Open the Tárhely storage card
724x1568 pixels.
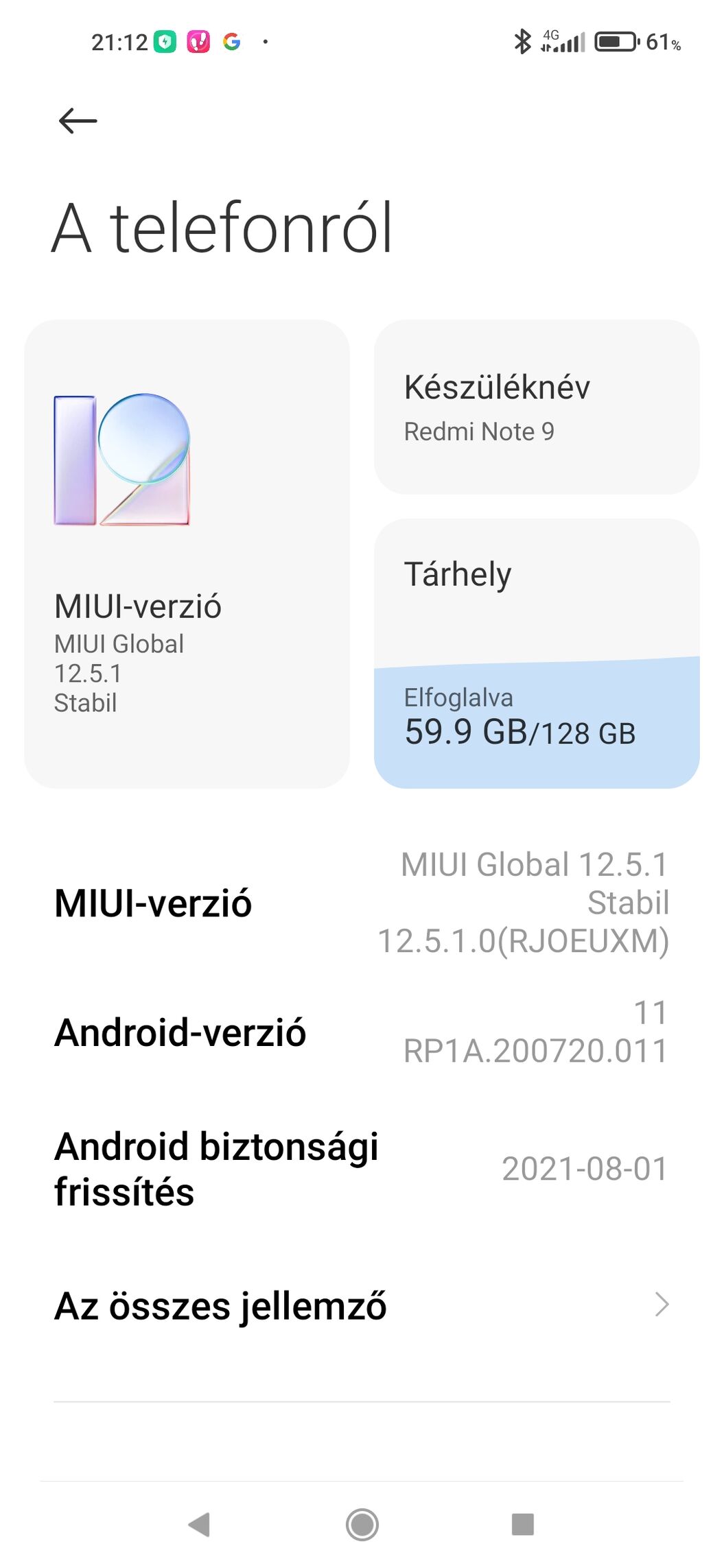pyautogui.click(x=536, y=653)
